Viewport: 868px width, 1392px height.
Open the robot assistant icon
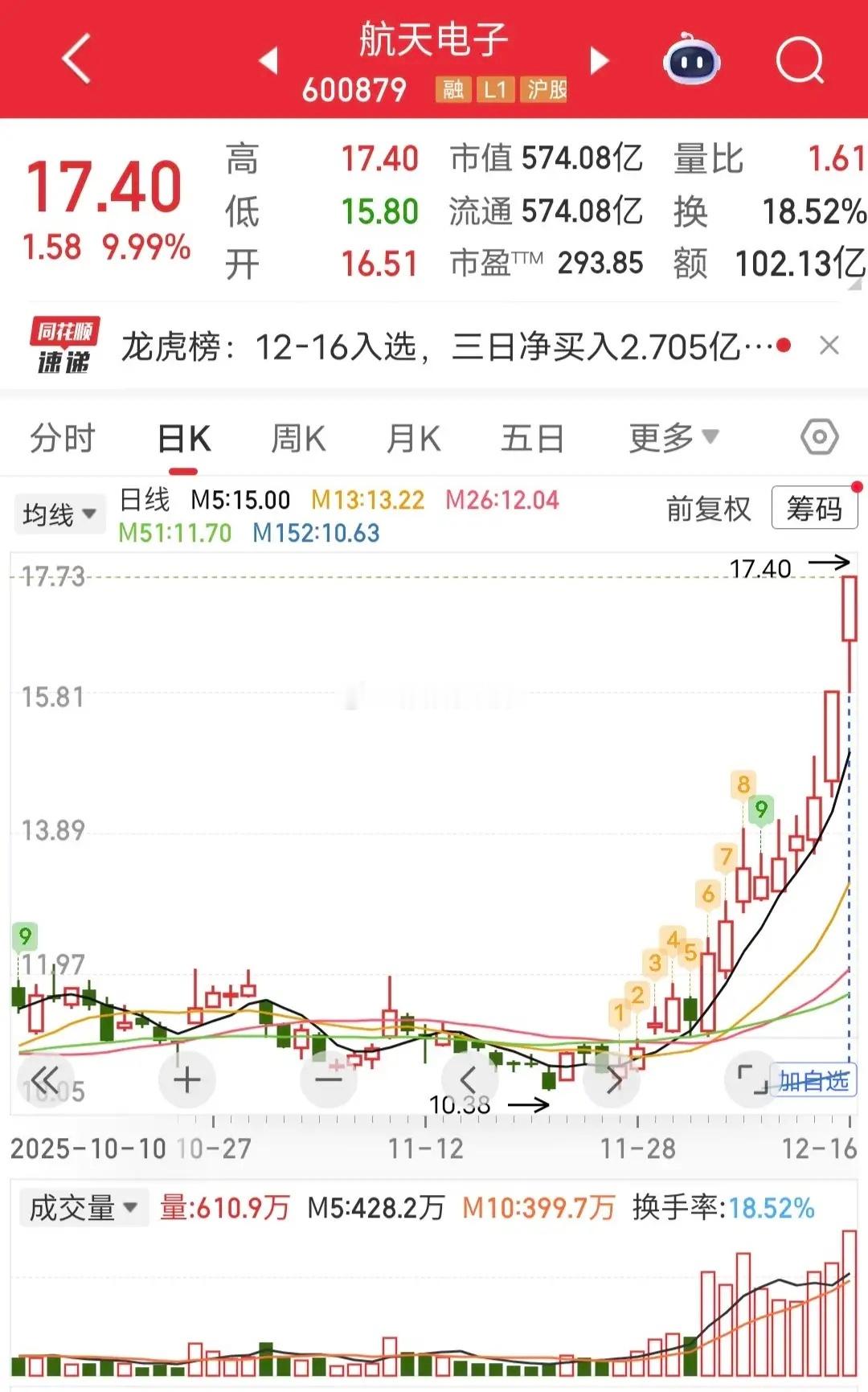[691, 59]
